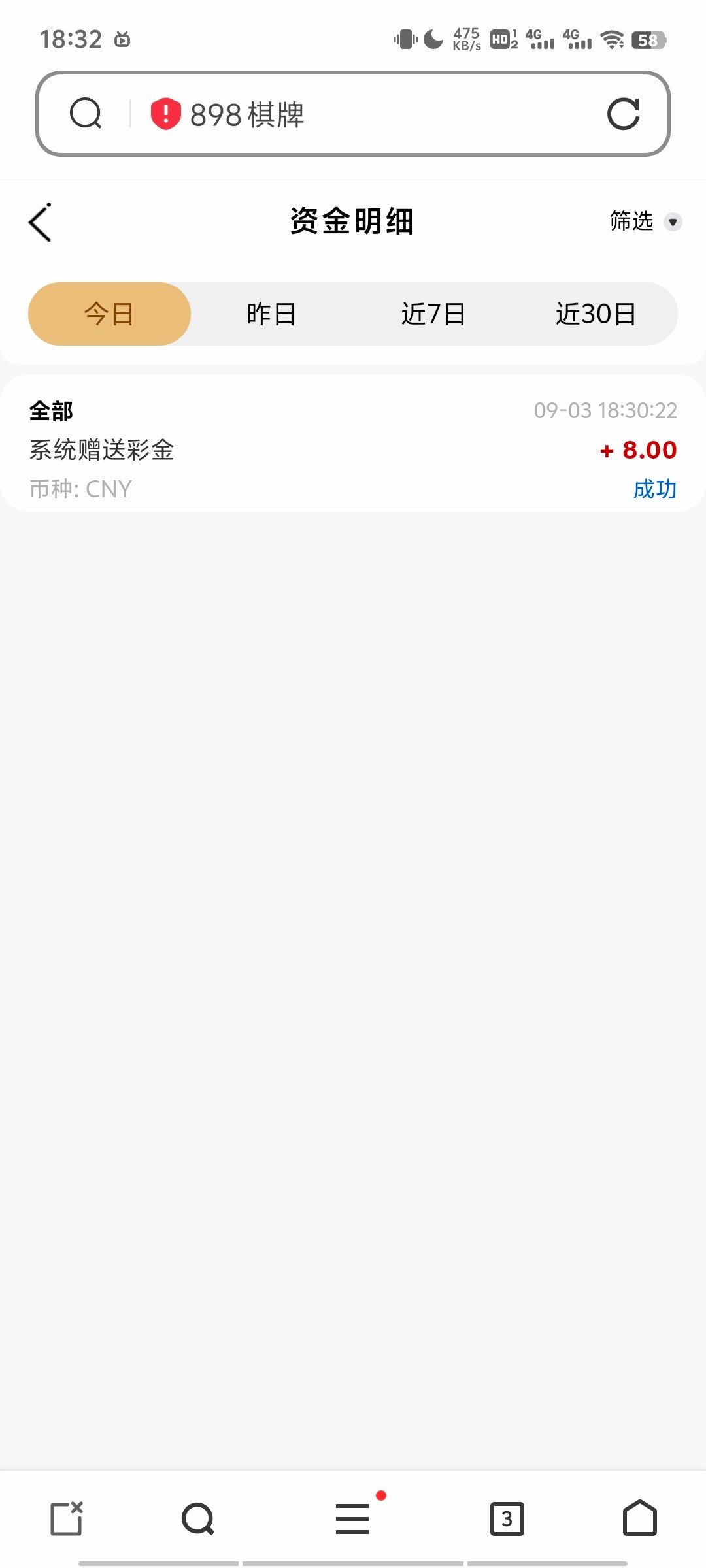Reload the page with the refresh icon
This screenshot has width=706, height=1568.
[623, 114]
